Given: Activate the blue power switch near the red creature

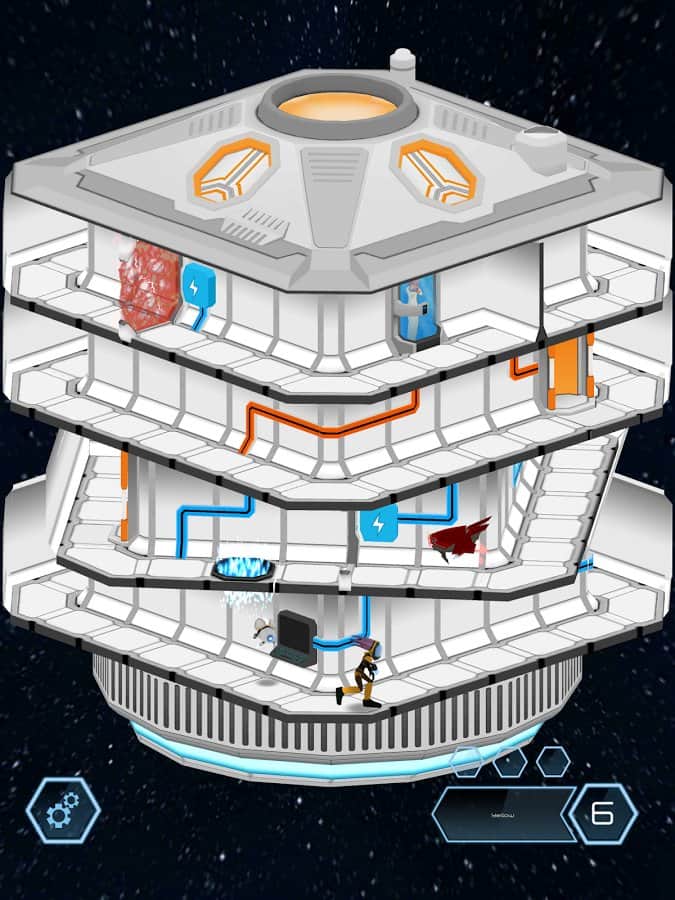Looking at the screenshot, I should 379,524.
